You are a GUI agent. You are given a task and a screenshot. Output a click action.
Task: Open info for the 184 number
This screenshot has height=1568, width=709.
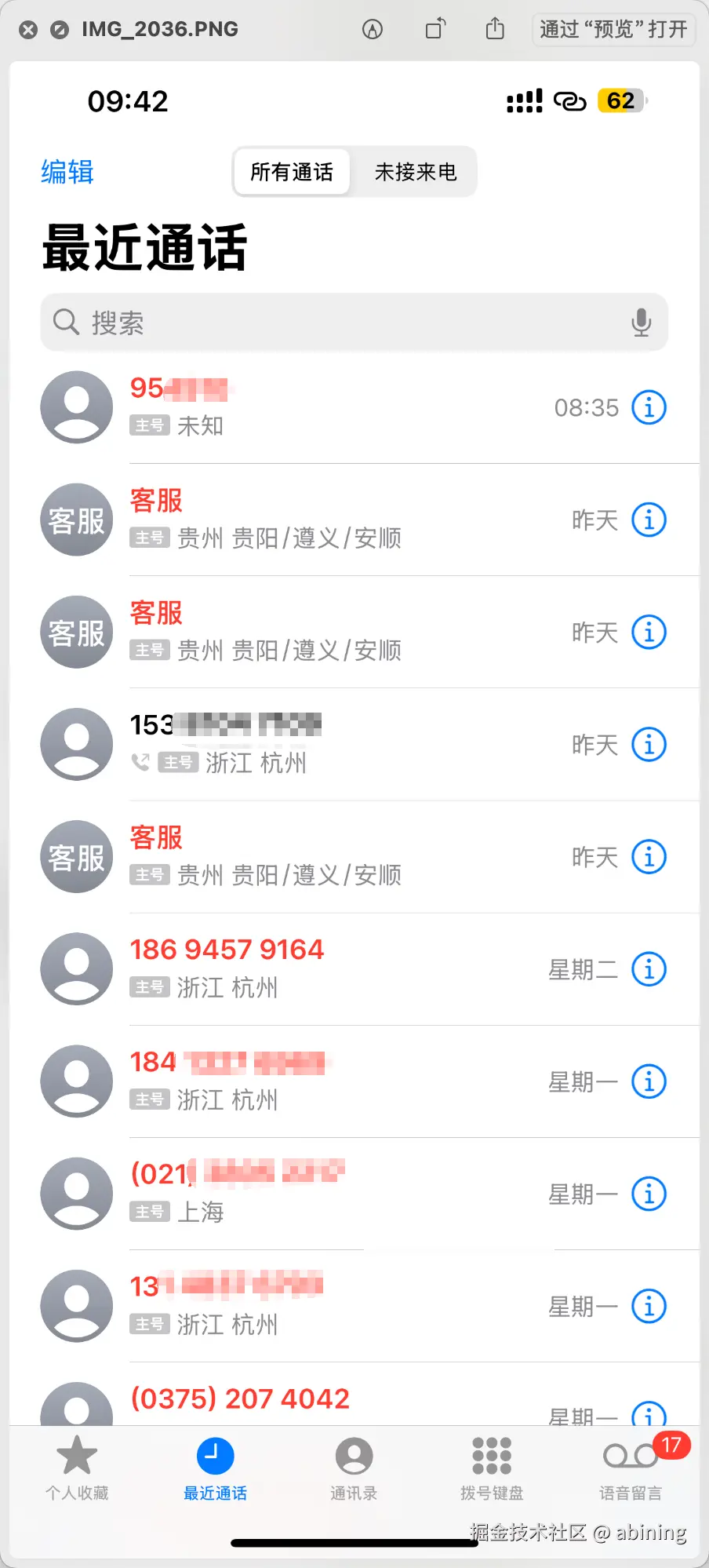(x=649, y=1081)
